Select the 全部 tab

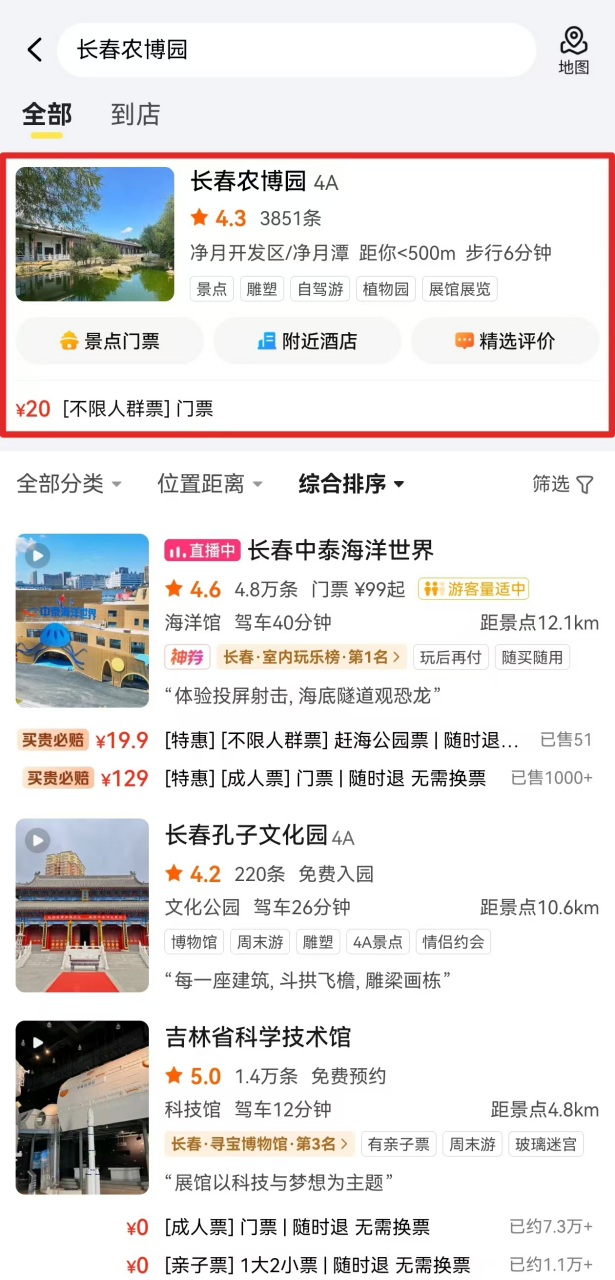(x=47, y=114)
